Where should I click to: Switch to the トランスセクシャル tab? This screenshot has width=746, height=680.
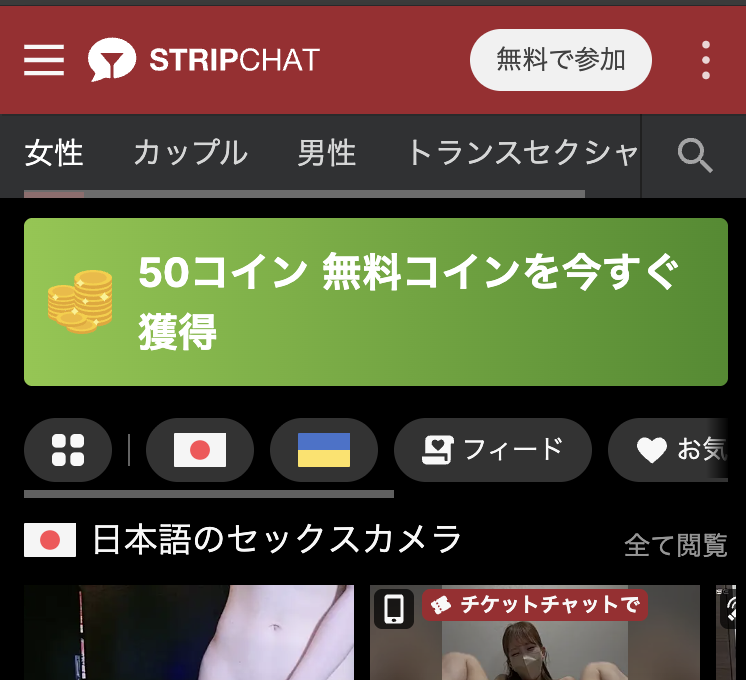[522, 153]
